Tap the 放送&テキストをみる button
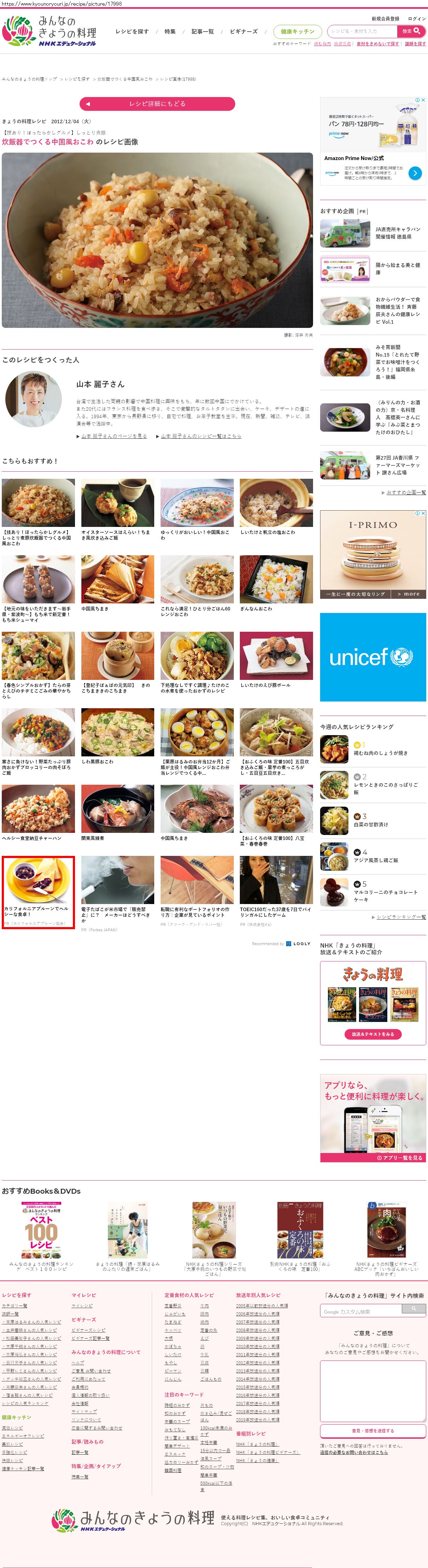This screenshot has height=1568, width=428. click(x=373, y=1034)
